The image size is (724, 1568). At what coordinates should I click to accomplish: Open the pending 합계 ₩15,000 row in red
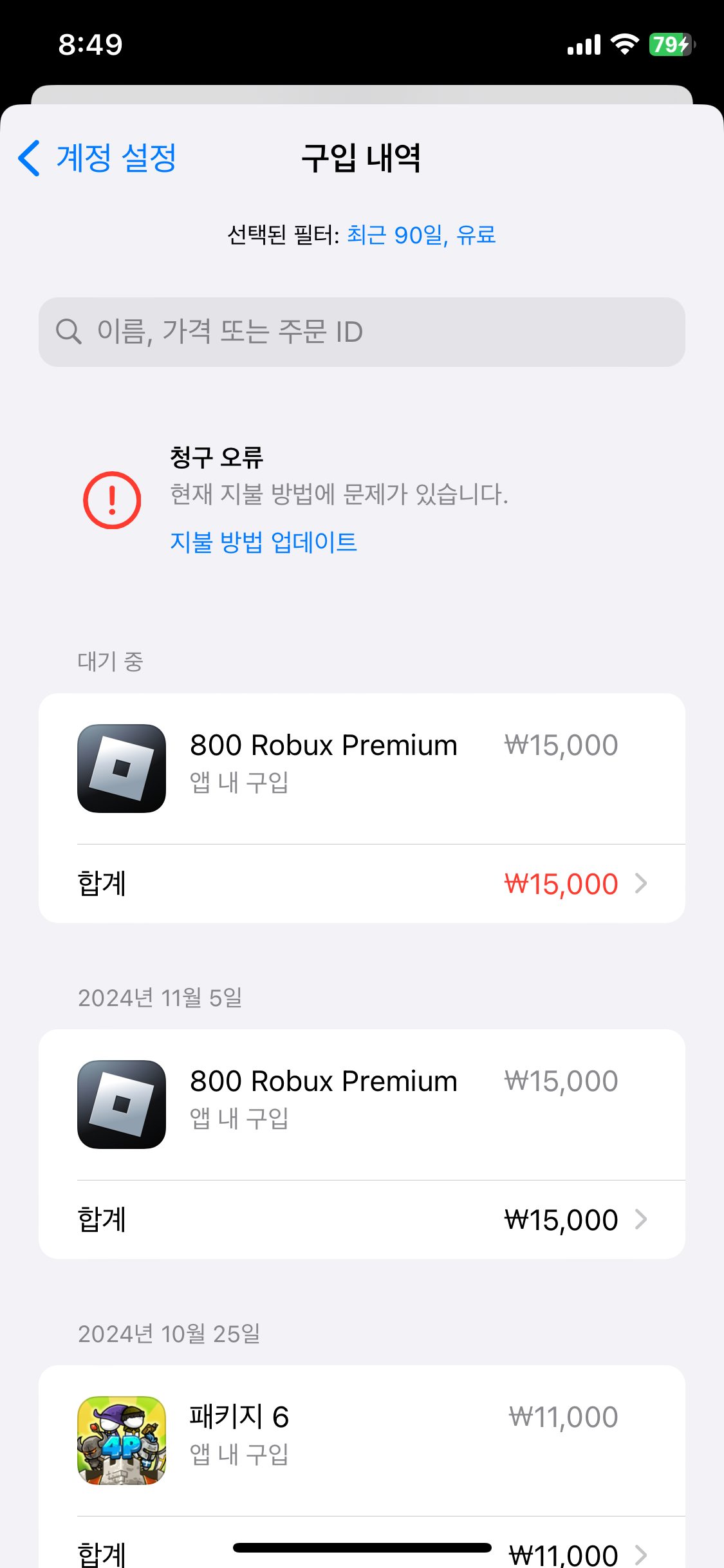[362, 884]
